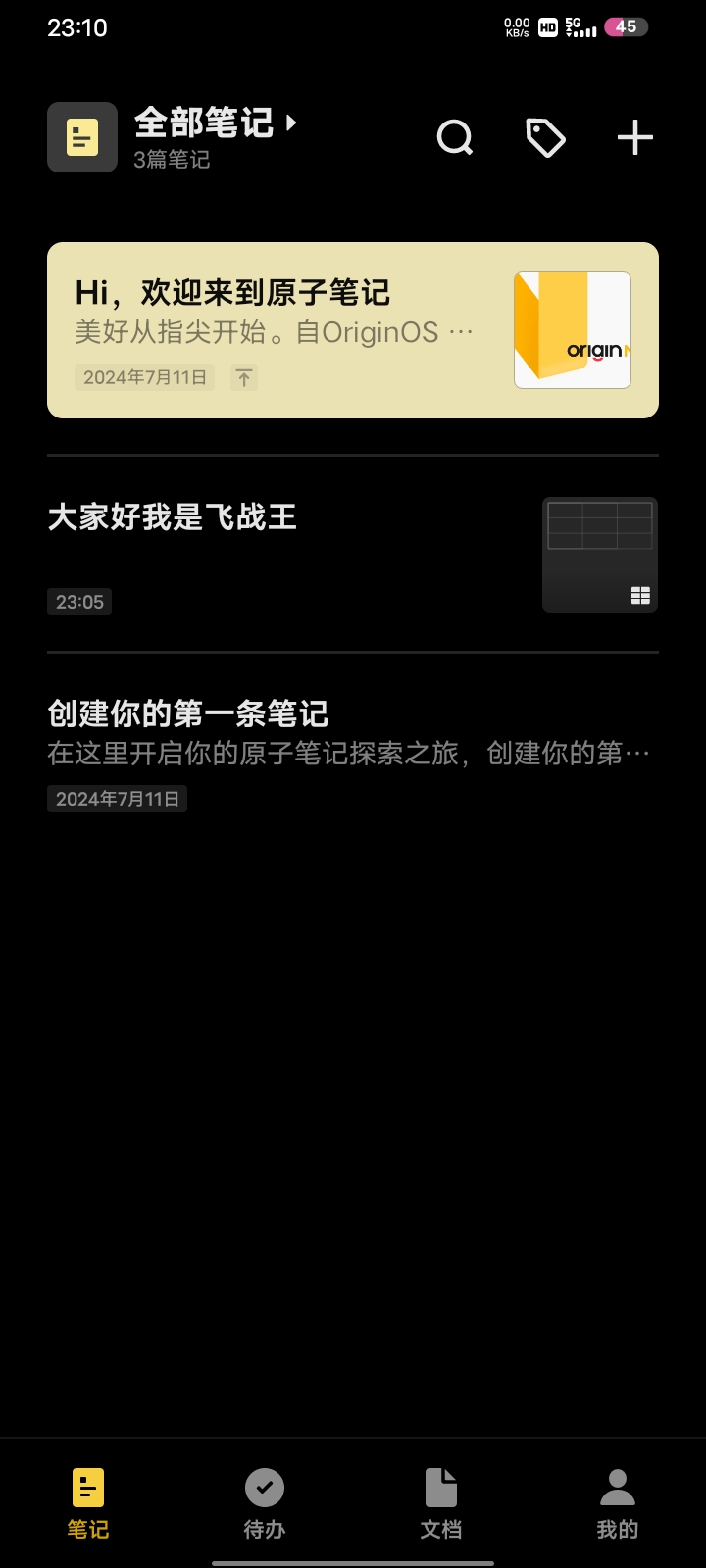The height and width of the screenshot is (1568, 706).
Task: Select the 笔记 tab
Action: pyautogui.click(x=88, y=1503)
